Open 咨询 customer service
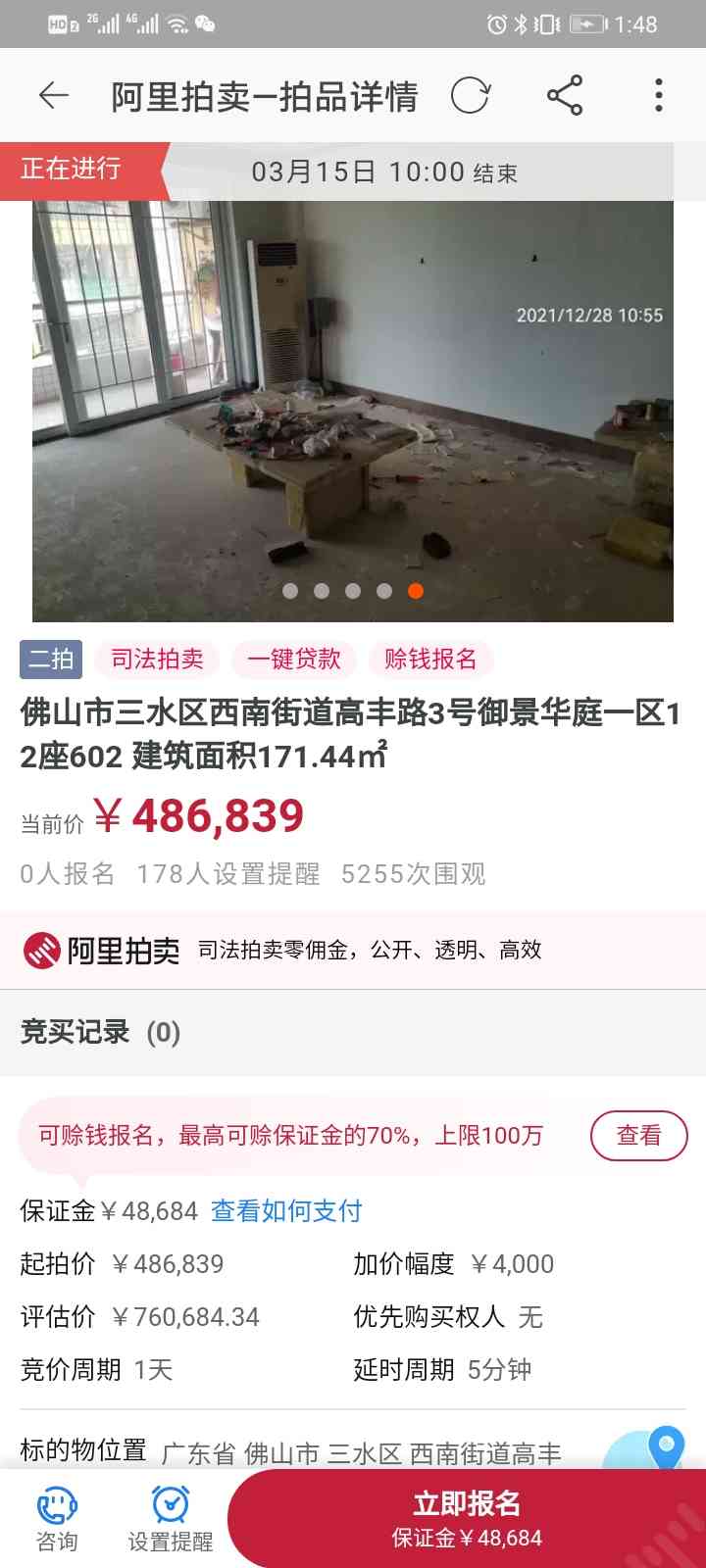 click(57, 1520)
